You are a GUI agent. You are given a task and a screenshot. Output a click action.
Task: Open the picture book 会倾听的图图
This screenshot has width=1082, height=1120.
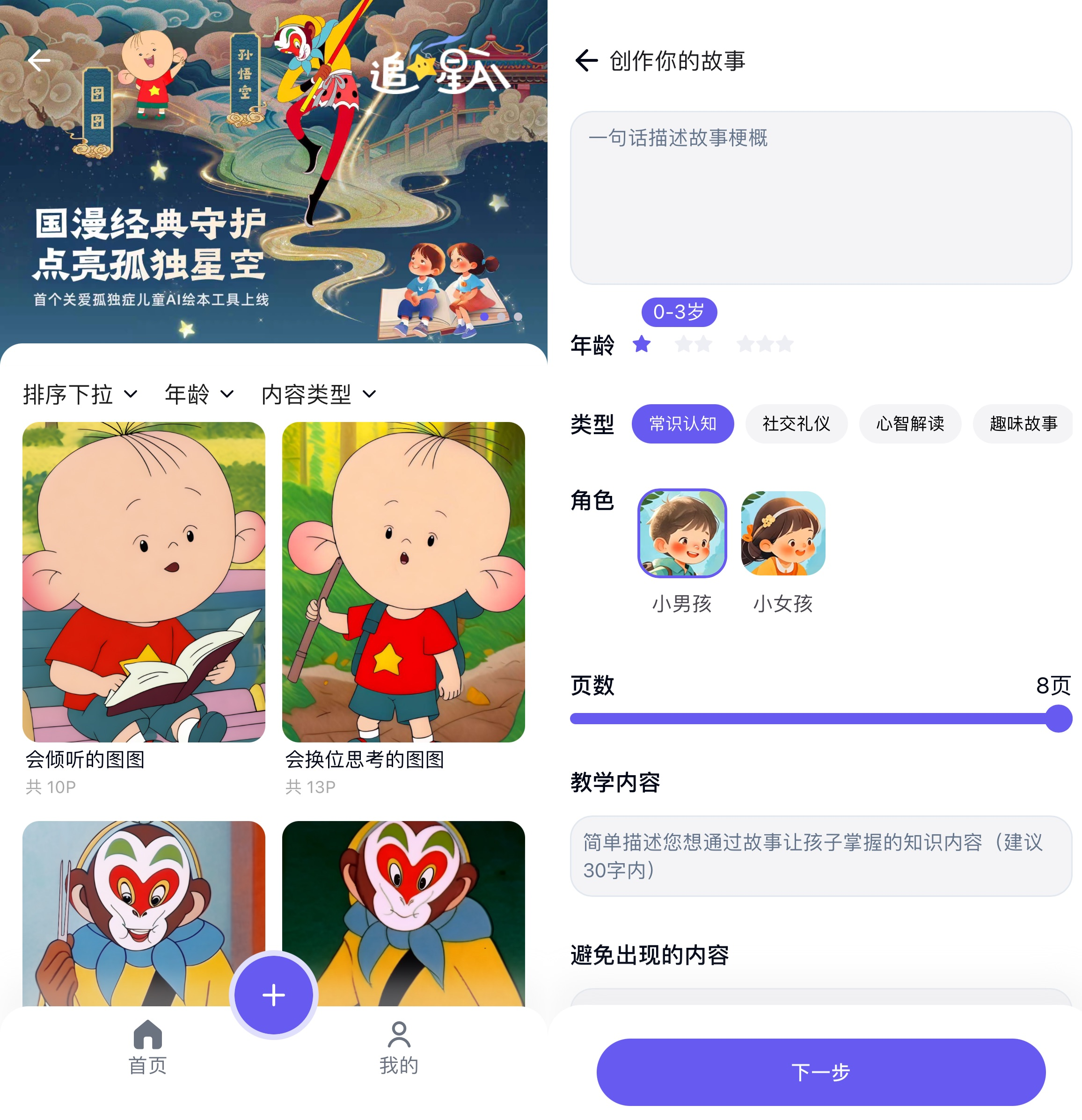point(144,582)
